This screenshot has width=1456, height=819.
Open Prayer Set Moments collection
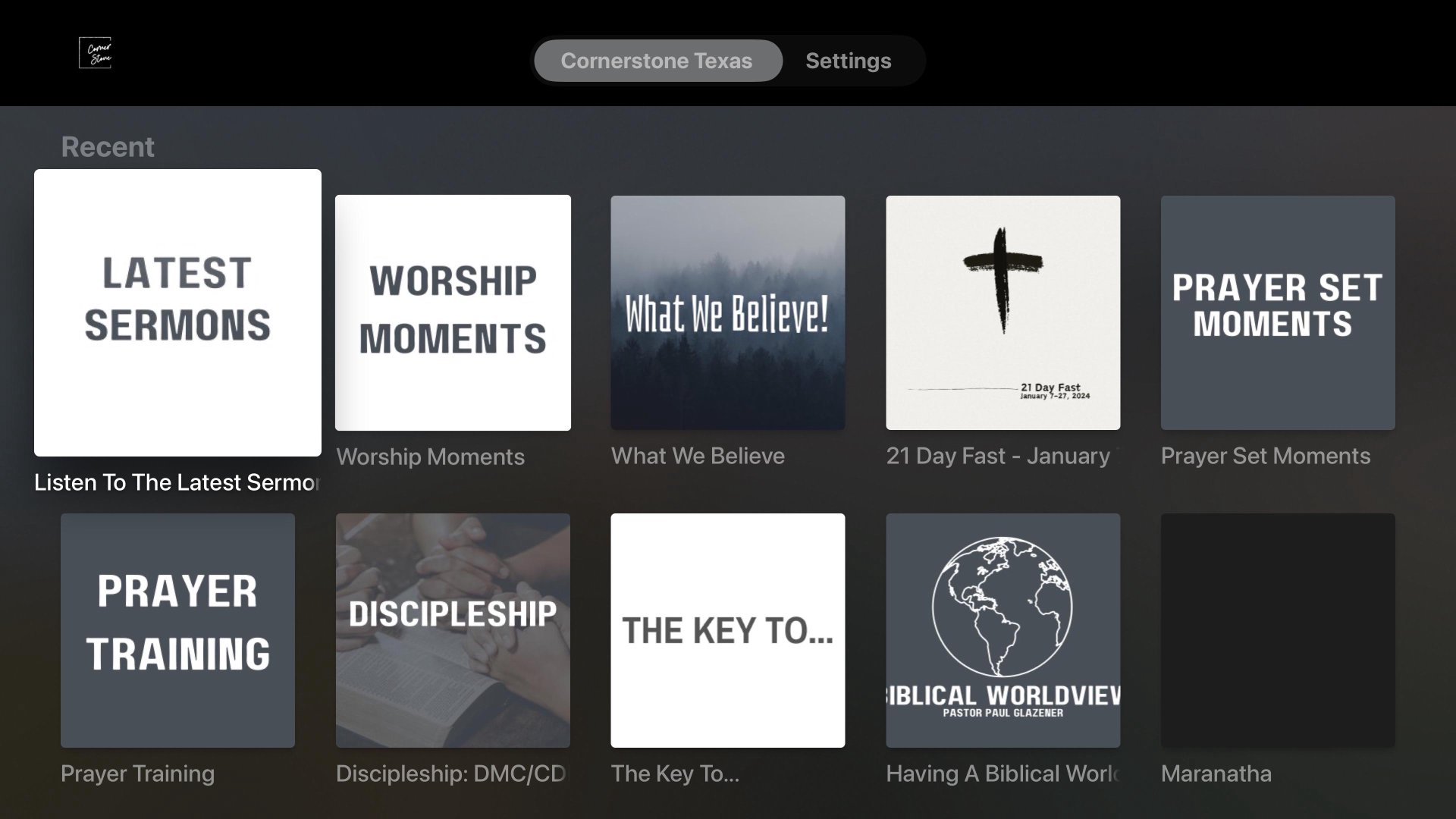point(1277,312)
